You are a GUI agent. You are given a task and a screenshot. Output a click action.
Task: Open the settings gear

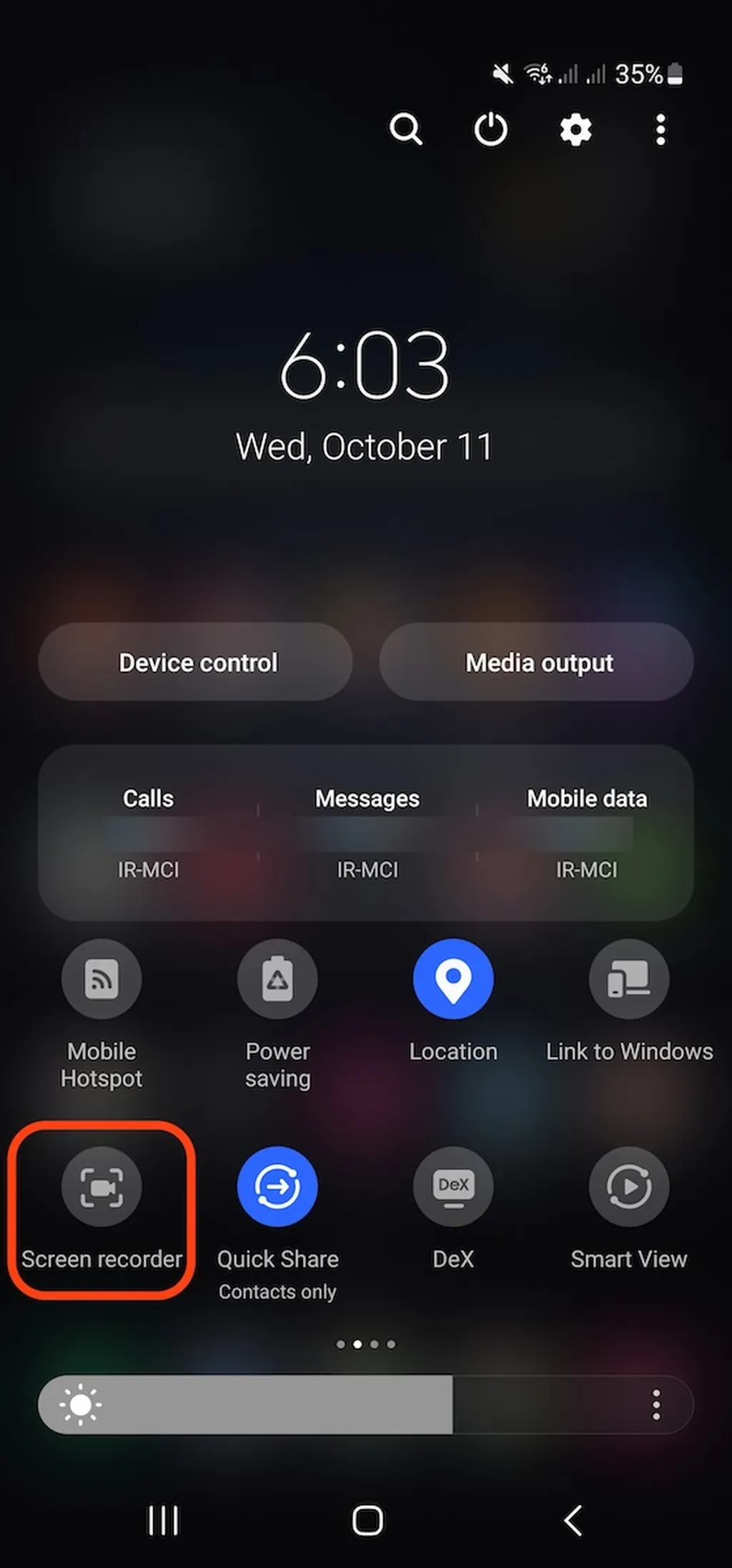tap(575, 130)
